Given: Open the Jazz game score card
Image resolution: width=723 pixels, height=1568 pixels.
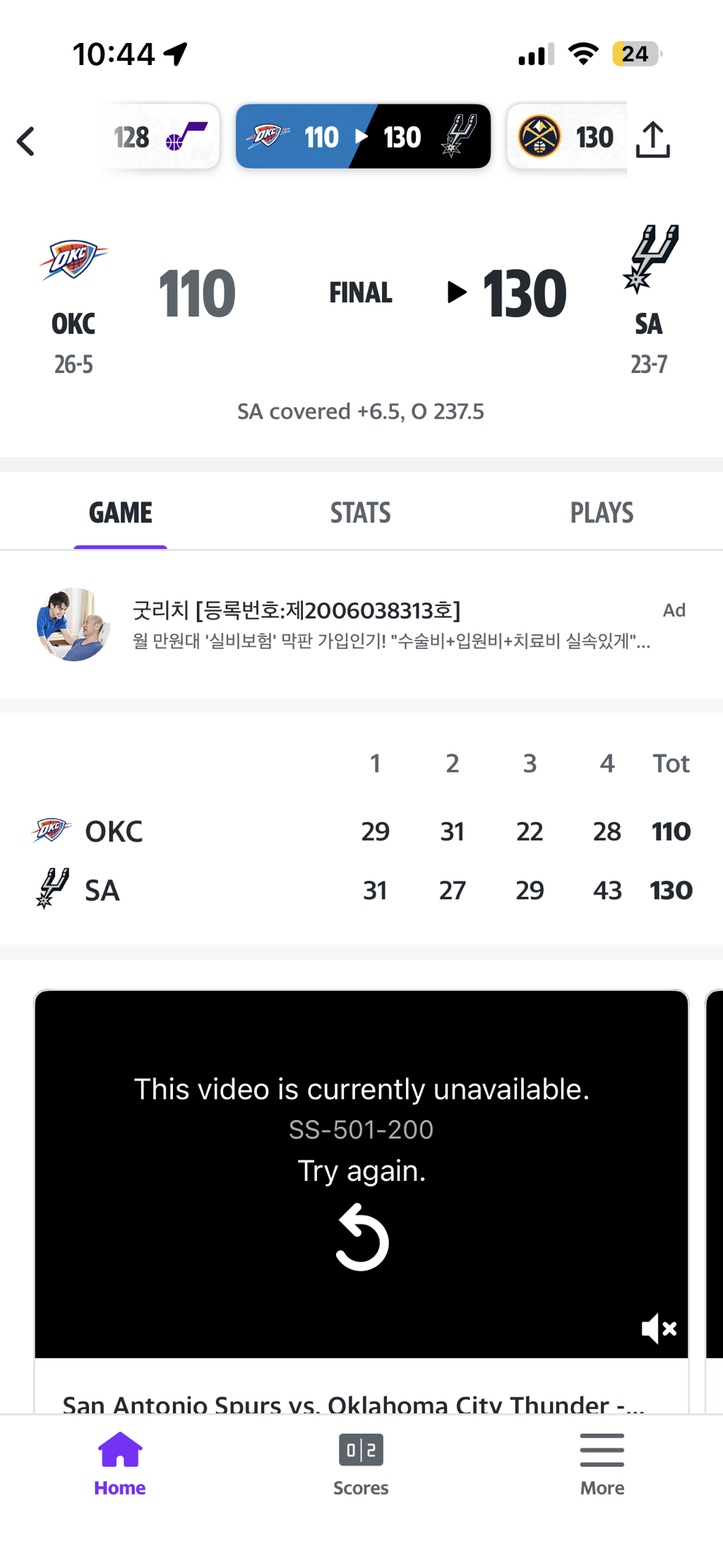Looking at the screenshot, I should 162,137.
